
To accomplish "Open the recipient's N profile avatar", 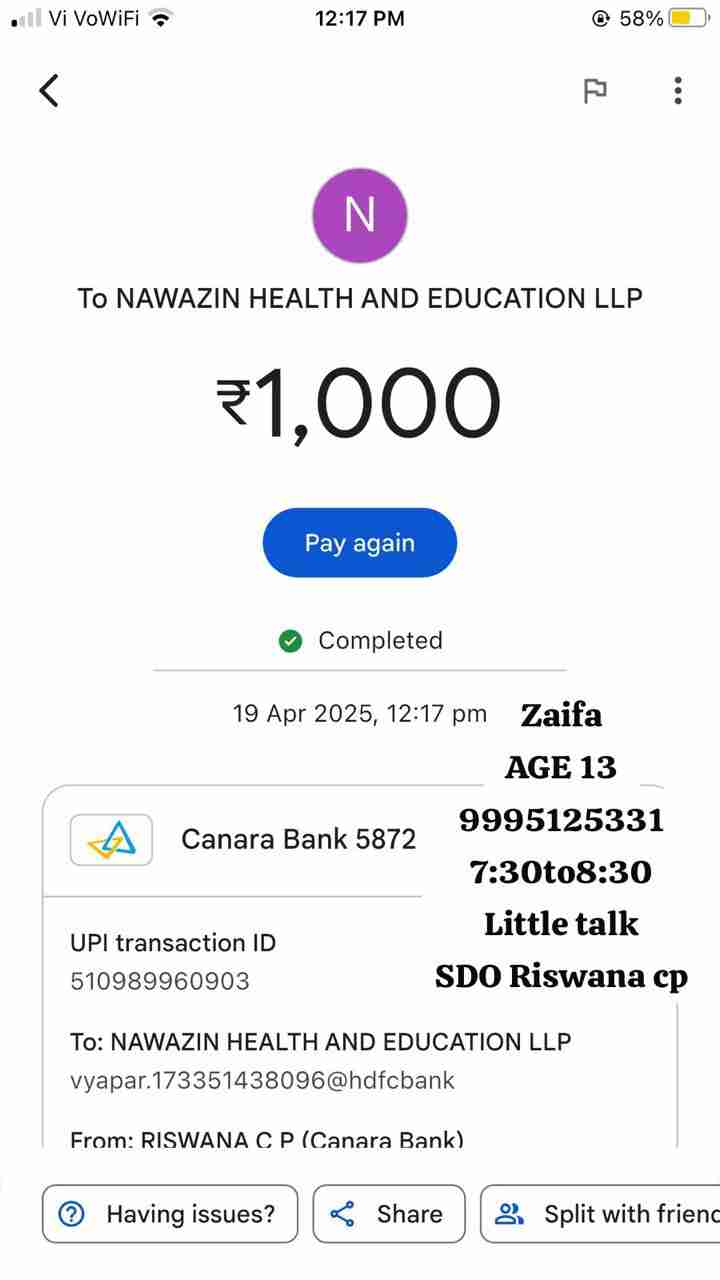I will click(360, 215).
